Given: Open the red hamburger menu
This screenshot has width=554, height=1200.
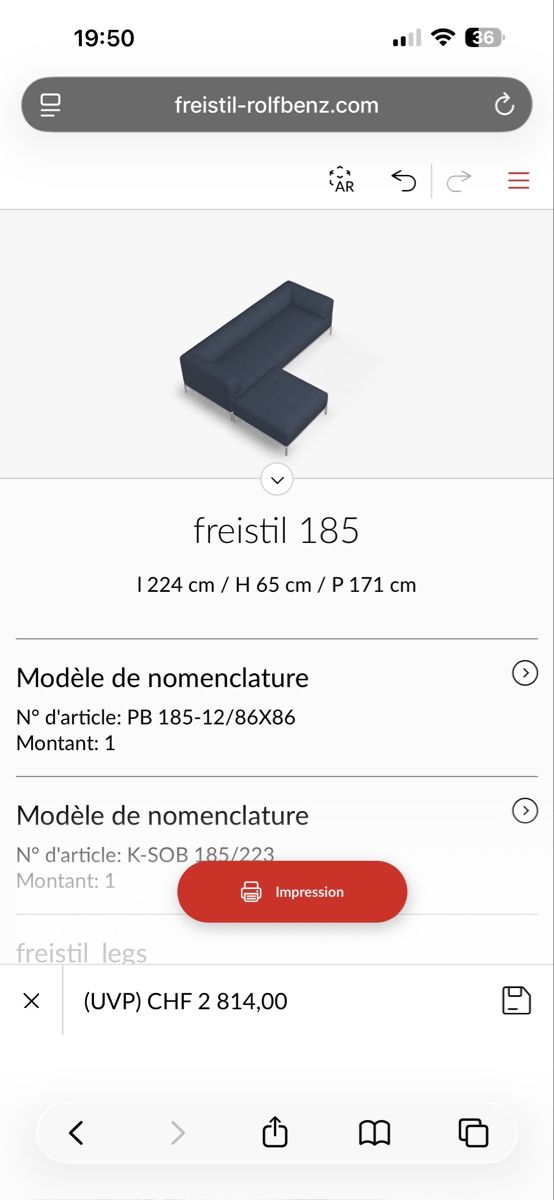Looking at the screenshot, I should tap(518, 181).
